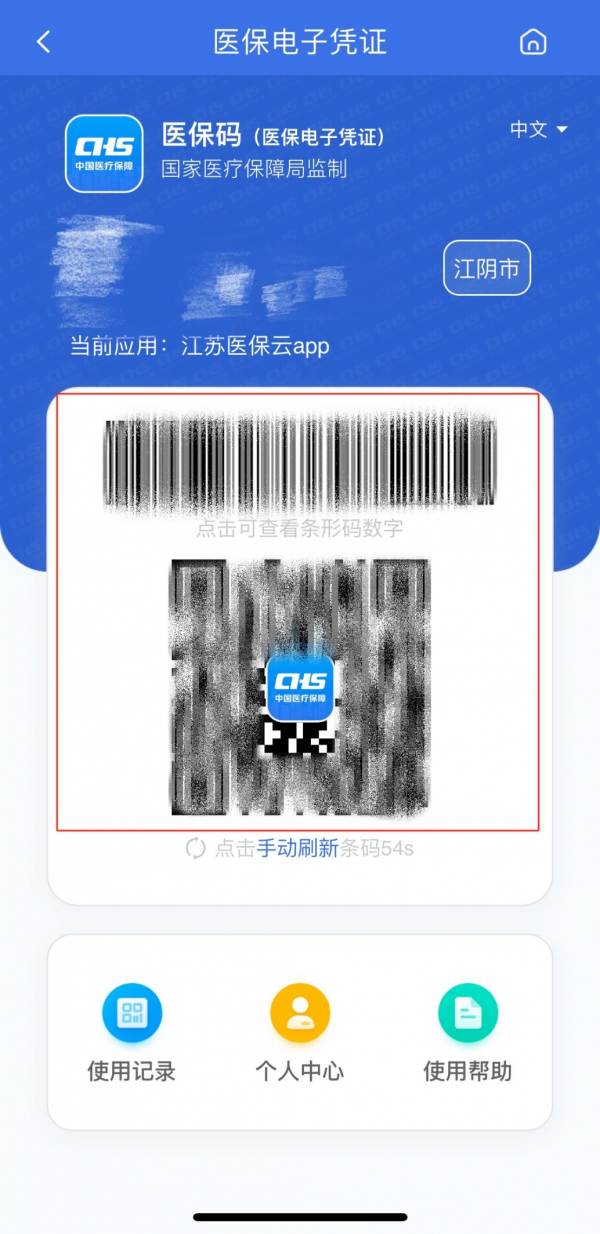Go back using the top-left arrow

pos(43,42)
